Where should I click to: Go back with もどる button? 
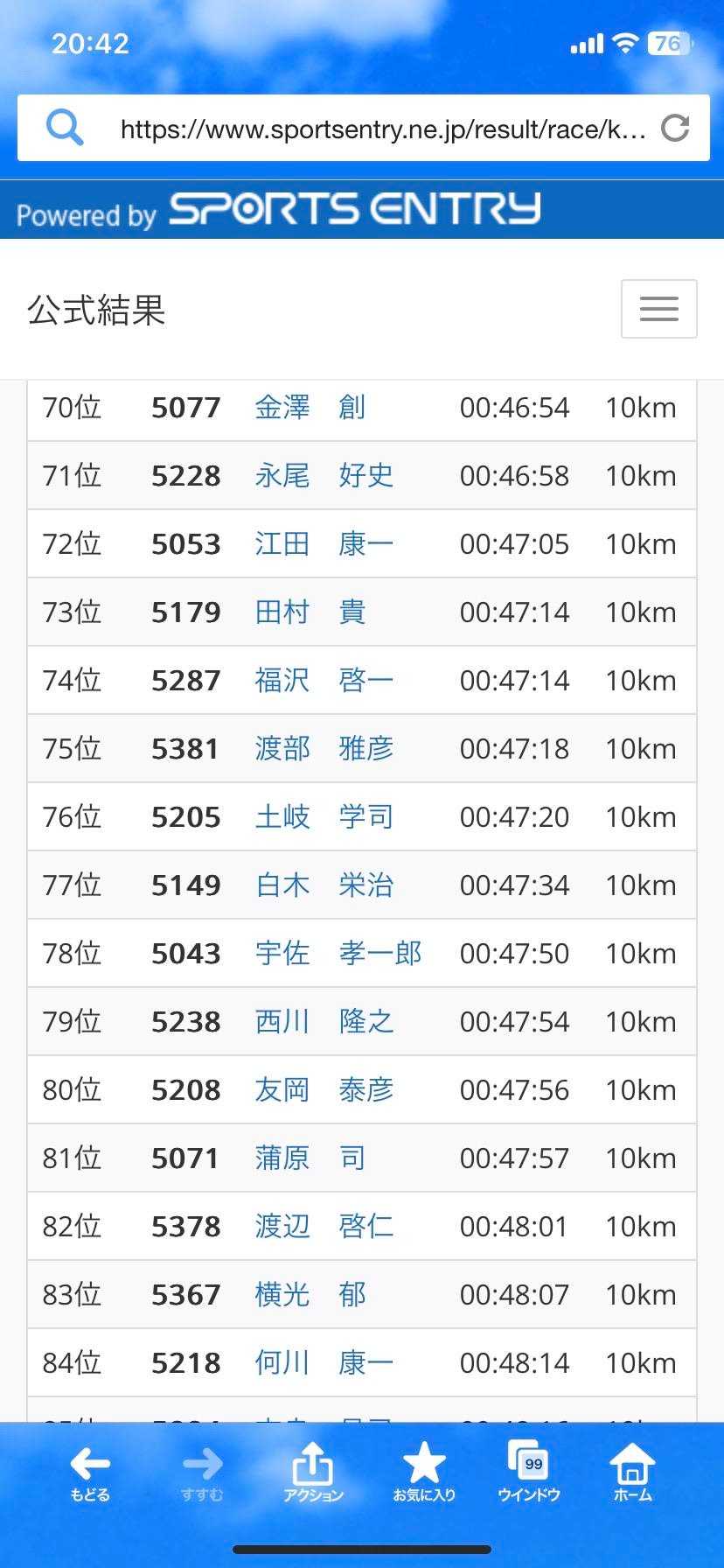(x=90, y=1474)
